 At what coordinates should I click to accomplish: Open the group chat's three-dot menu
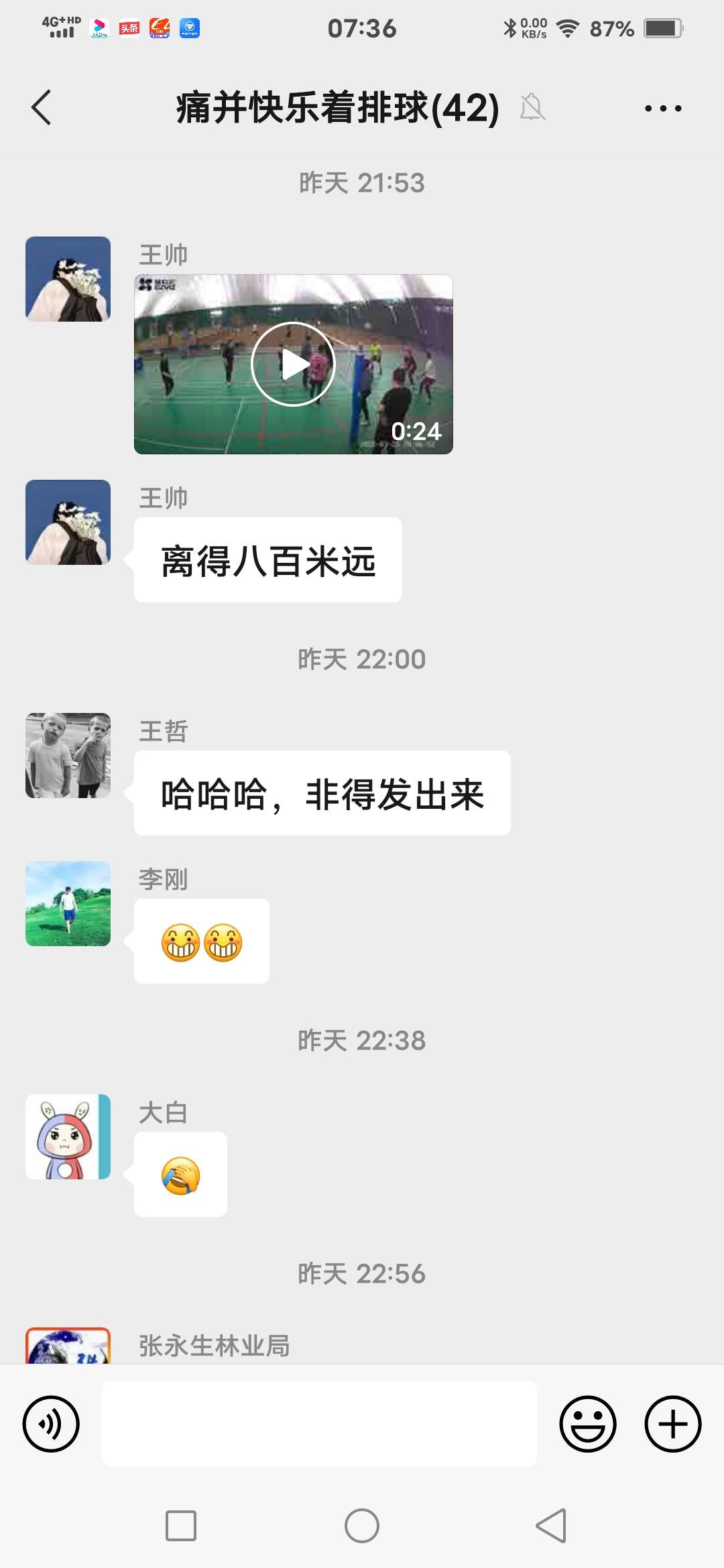click(x=663, y=108)
